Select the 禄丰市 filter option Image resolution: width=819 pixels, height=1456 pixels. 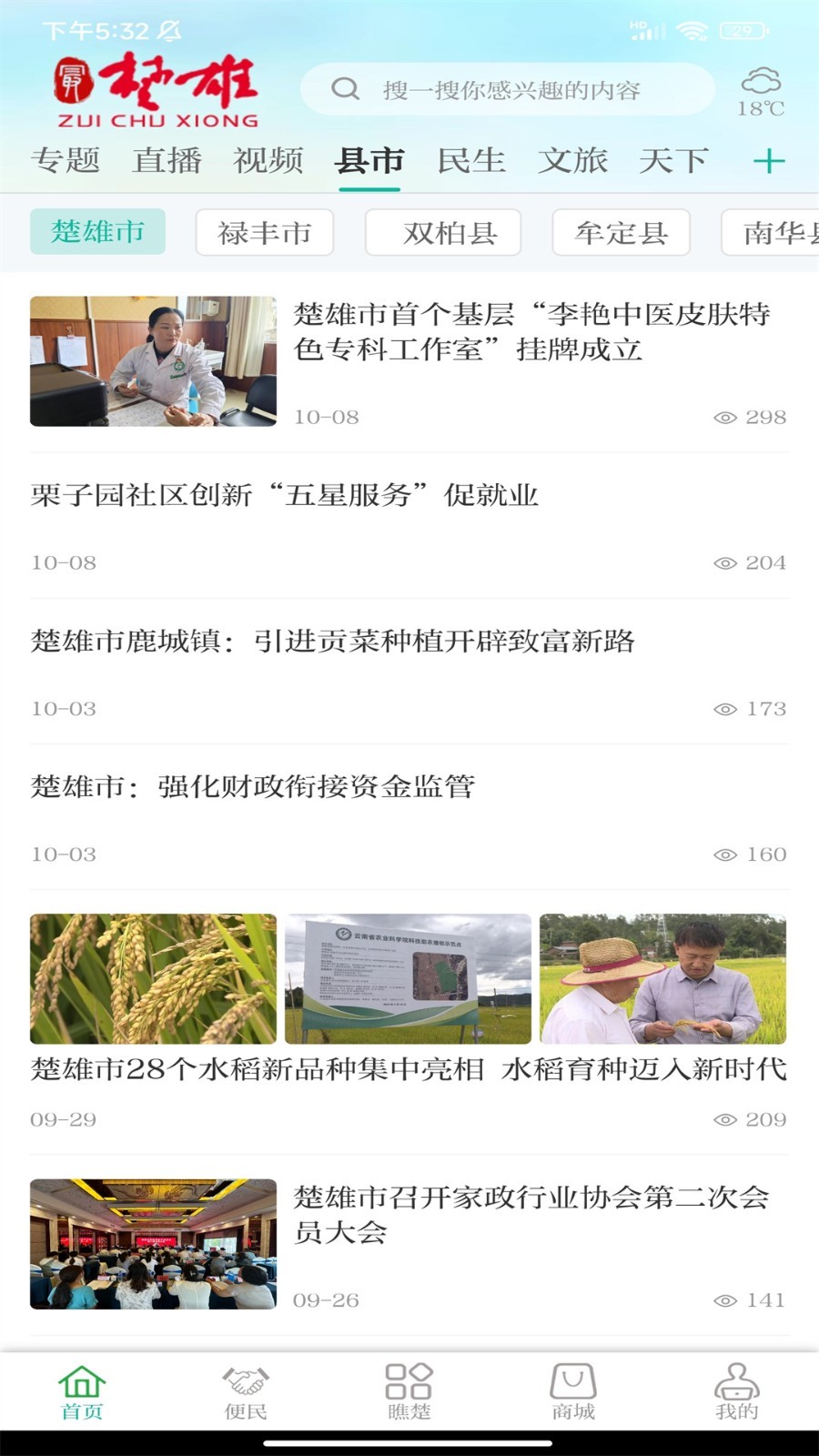point(265,232)
